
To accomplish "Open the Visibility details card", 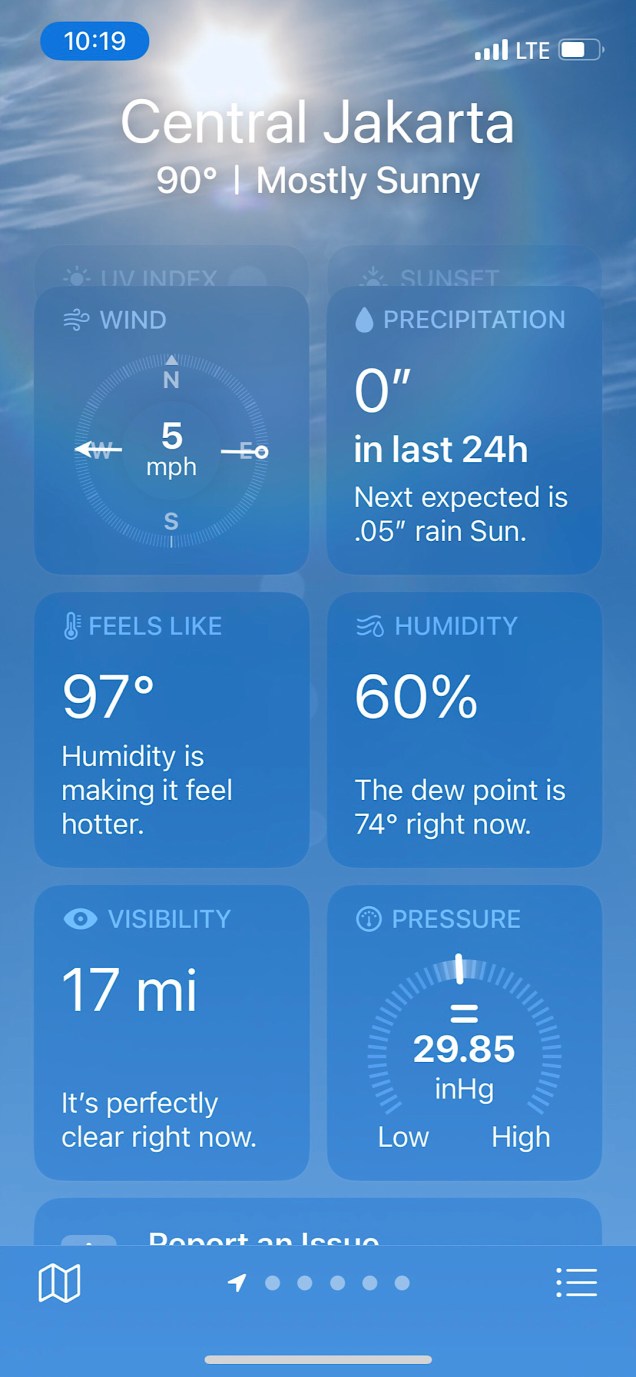I will click(172, 1032).
